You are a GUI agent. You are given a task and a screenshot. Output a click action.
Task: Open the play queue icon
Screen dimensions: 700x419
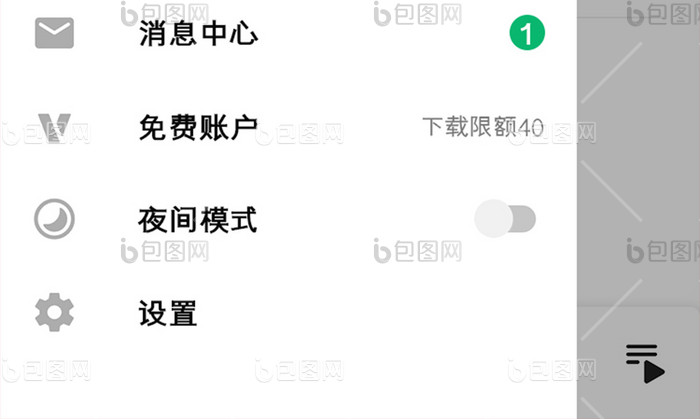[x=645, y=363]
